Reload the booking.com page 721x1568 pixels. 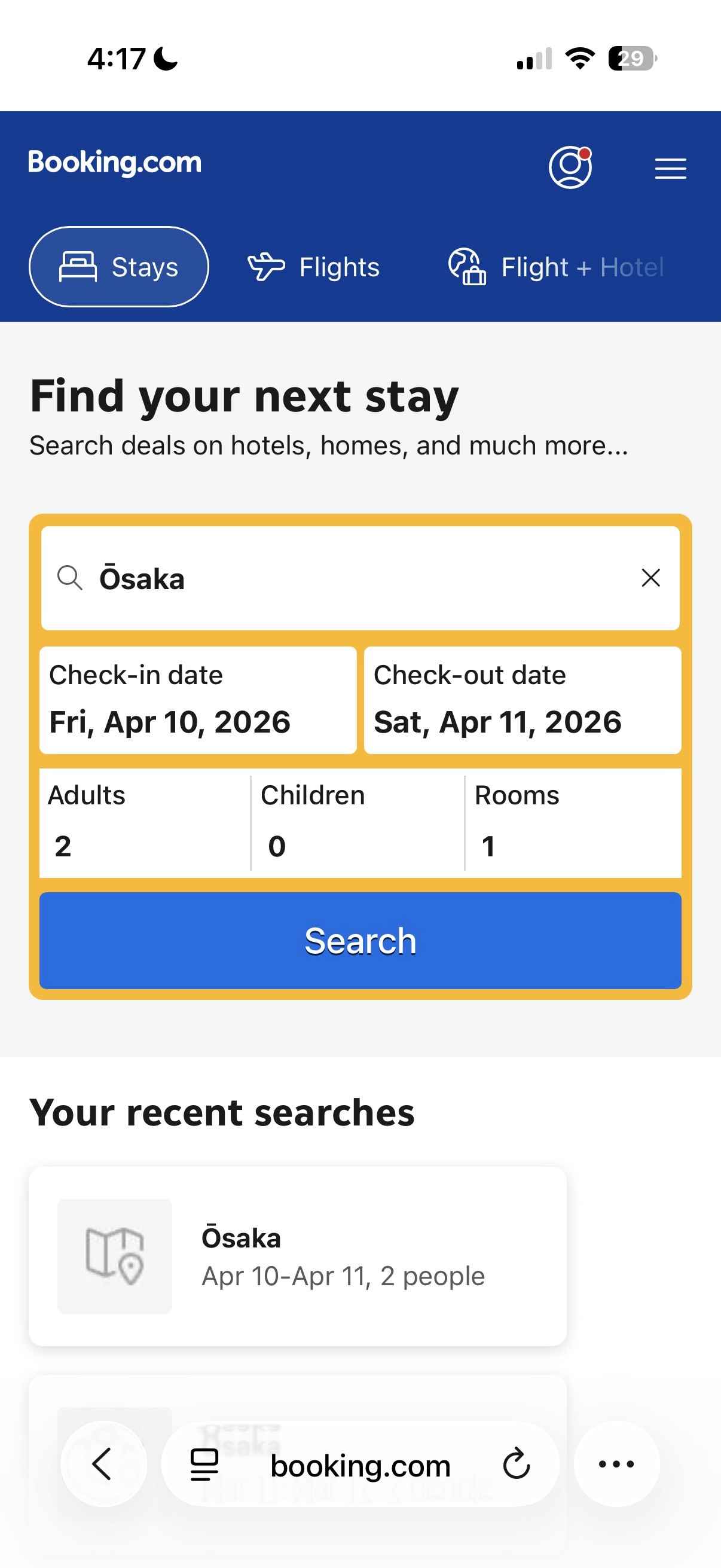pos(517,1464)
